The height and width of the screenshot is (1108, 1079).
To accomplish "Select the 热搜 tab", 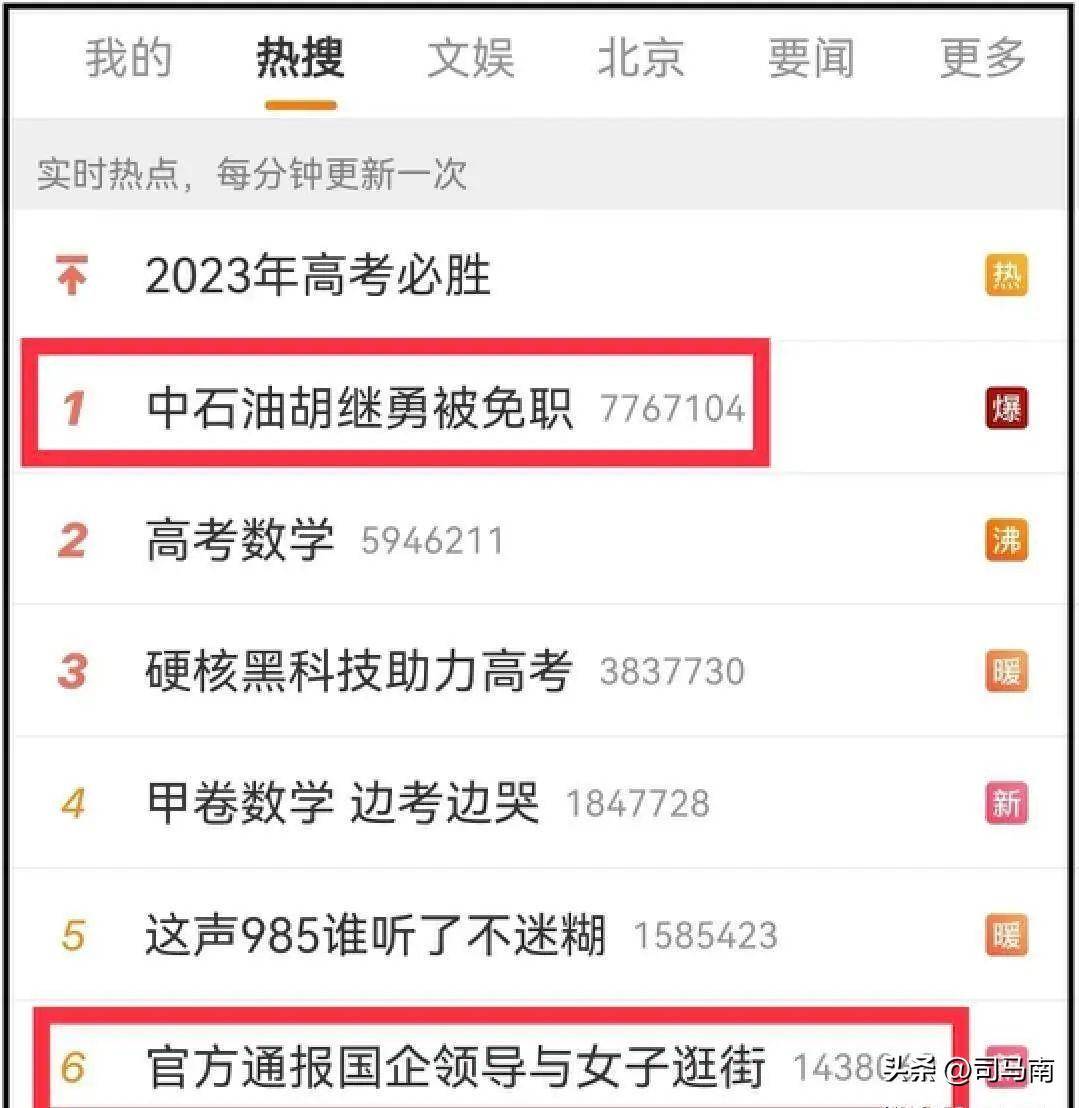I will pyautogui.click(x=300, y=58).
